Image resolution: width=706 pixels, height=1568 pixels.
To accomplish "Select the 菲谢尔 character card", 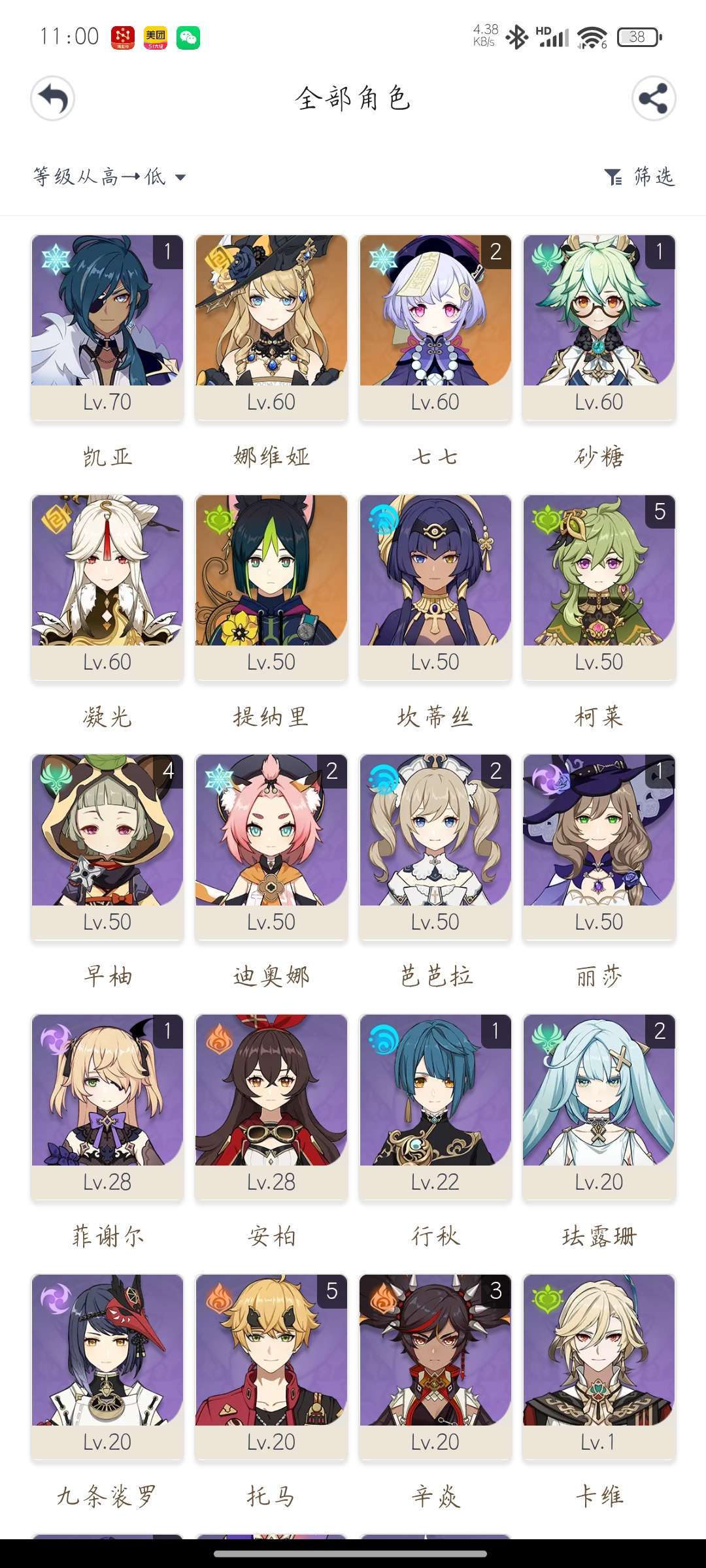I will (x=107, y=1107).
